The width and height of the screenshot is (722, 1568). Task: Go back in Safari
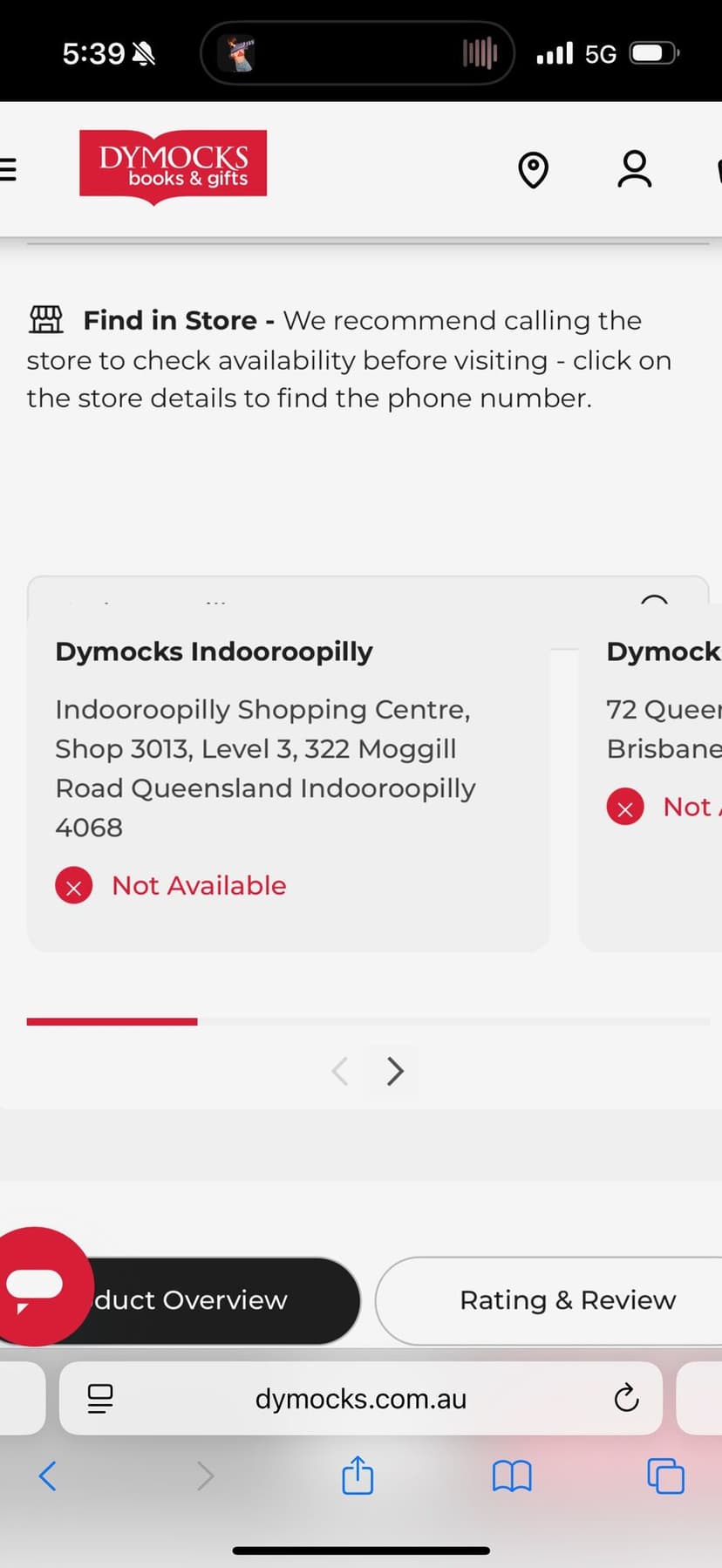(x=48, y=1476)
